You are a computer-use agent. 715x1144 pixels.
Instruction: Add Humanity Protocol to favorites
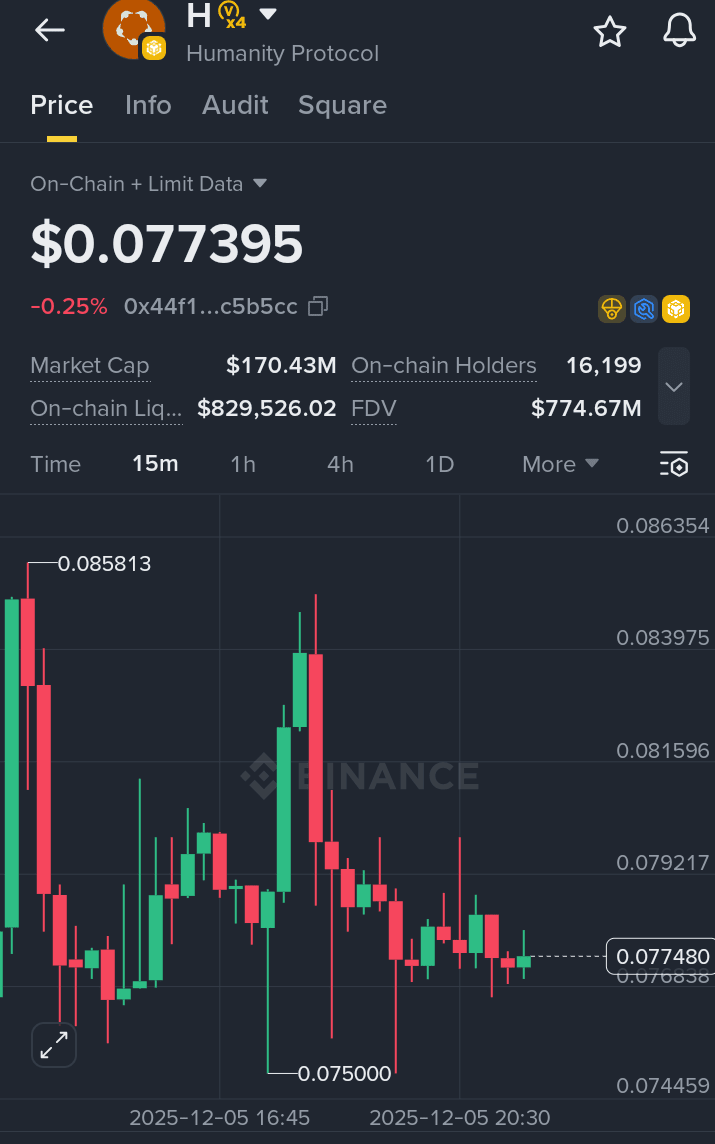coord(609,32)
